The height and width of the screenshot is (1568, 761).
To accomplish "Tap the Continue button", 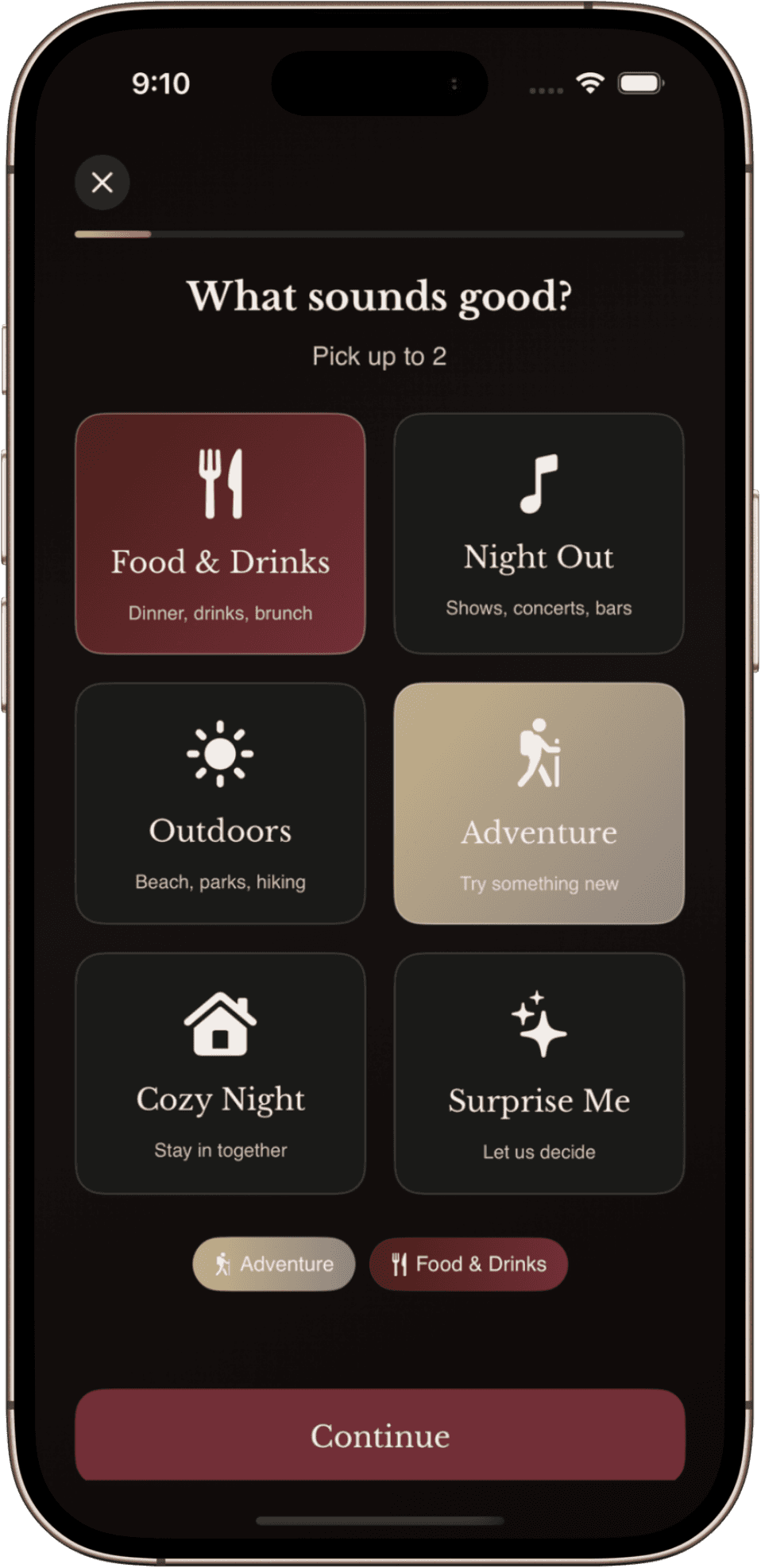I will pos(380,1436).
